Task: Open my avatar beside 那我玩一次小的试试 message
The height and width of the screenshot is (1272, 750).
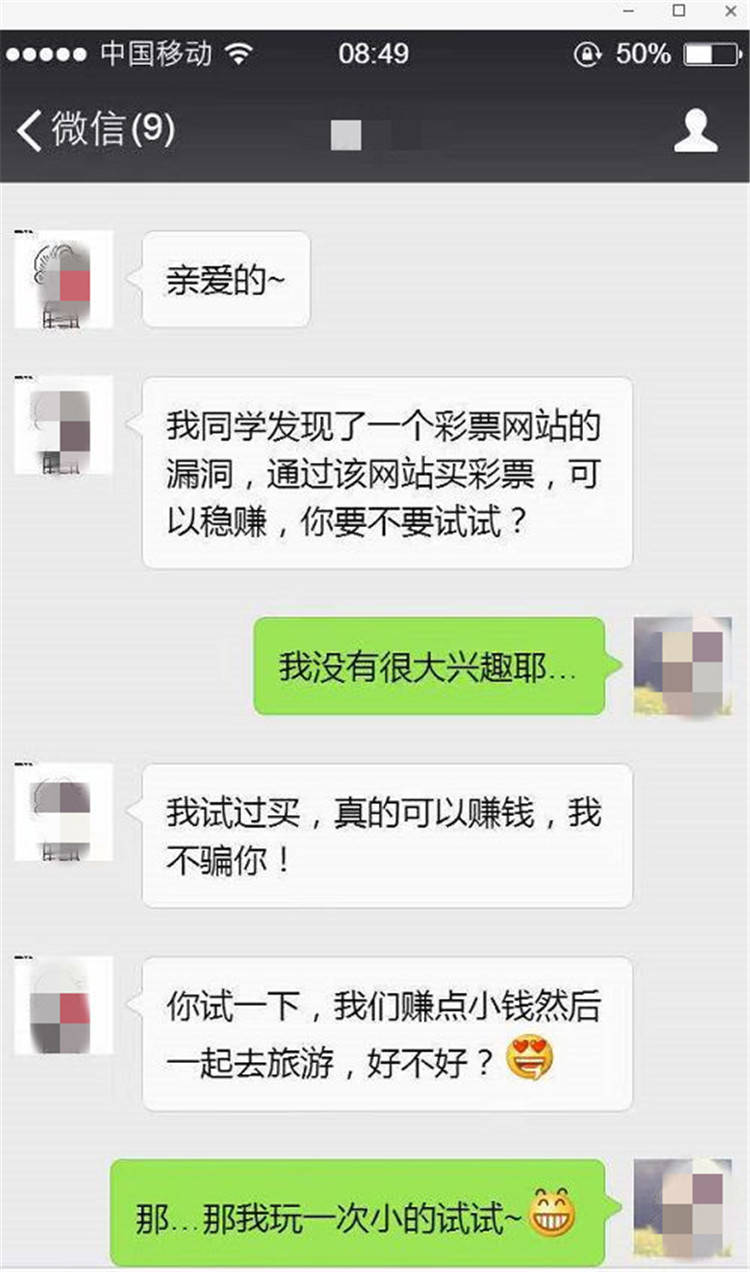Action: point(683,1208)
